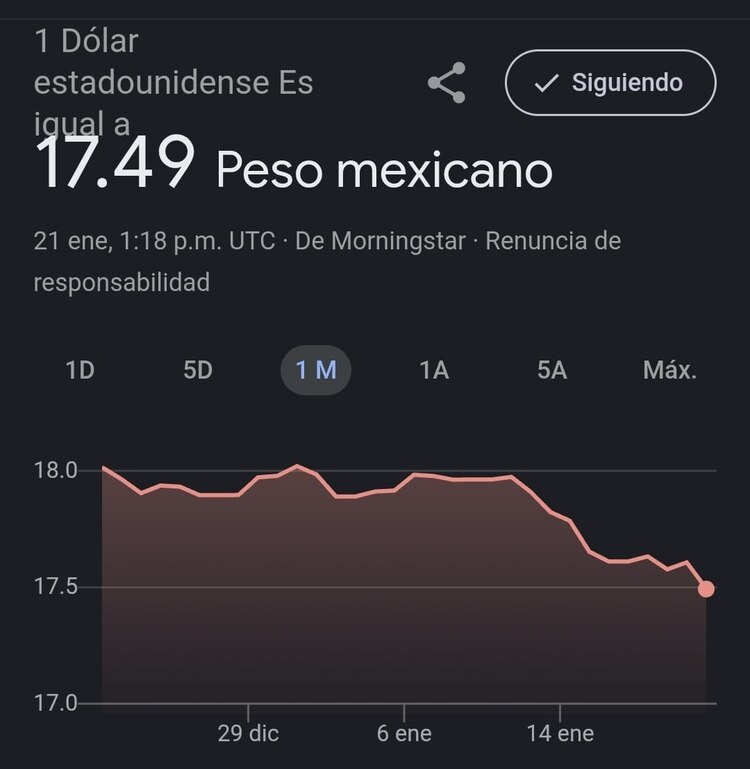Switch to the Máx. time range tab
This screenshot has width=750, height=769.
[669, 370]
